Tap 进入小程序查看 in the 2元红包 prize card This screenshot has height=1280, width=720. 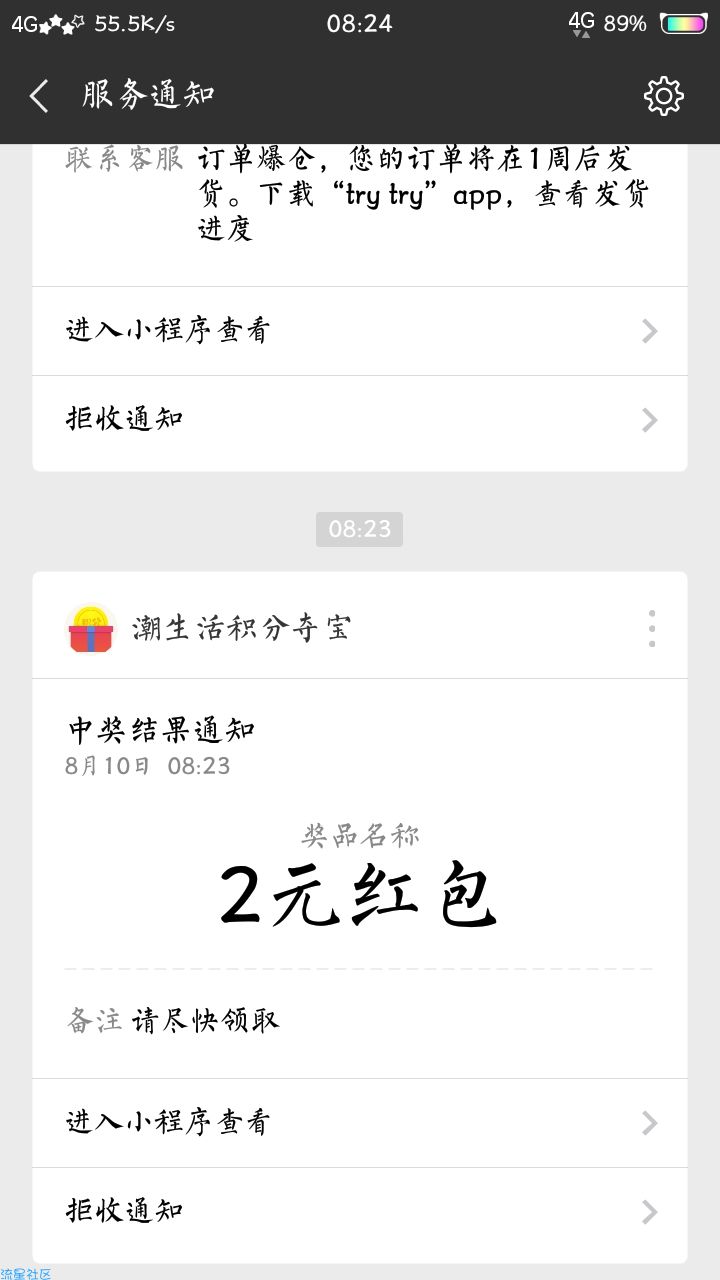click(360, 1123)
